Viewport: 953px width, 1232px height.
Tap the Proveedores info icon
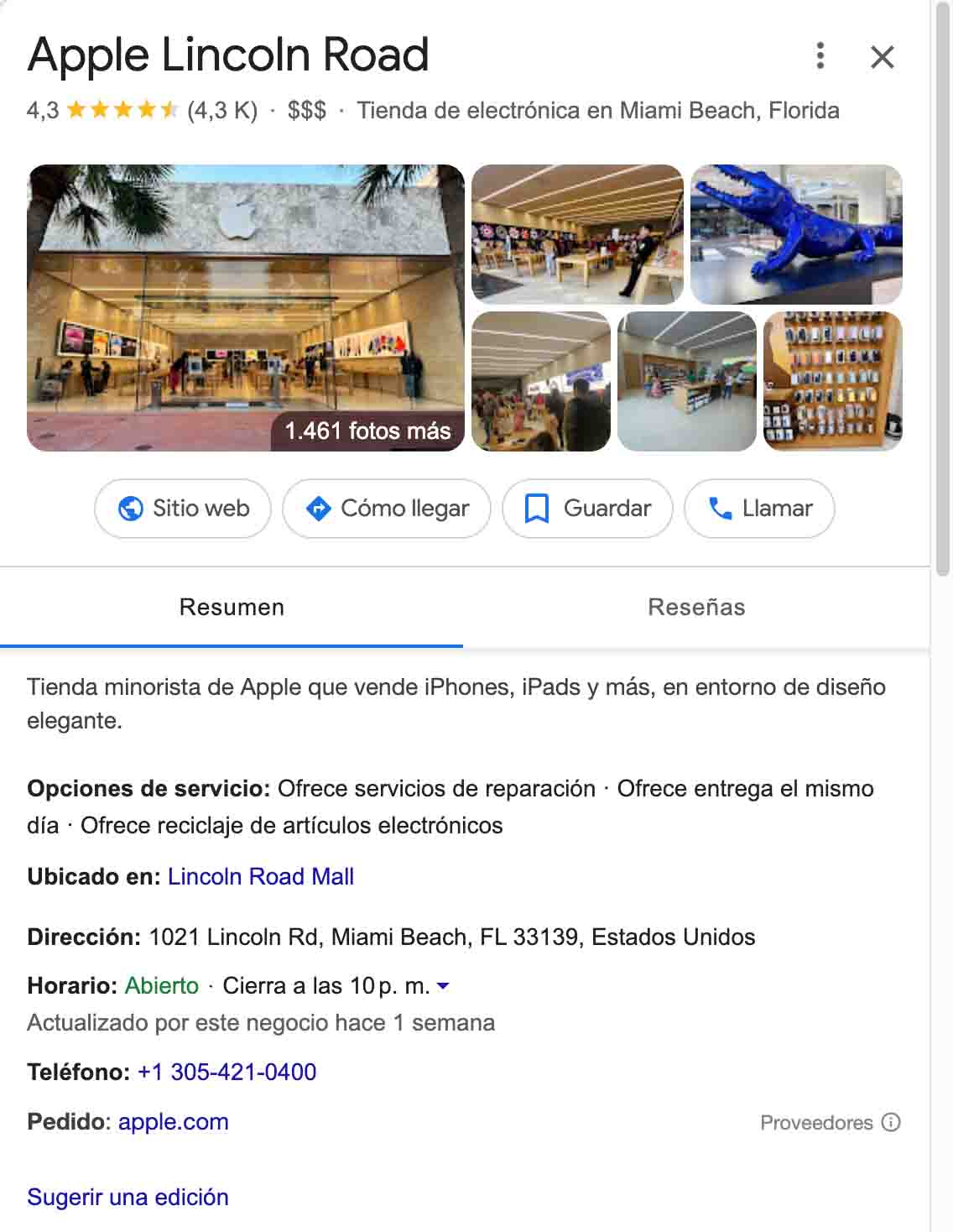coord(891,1122)
